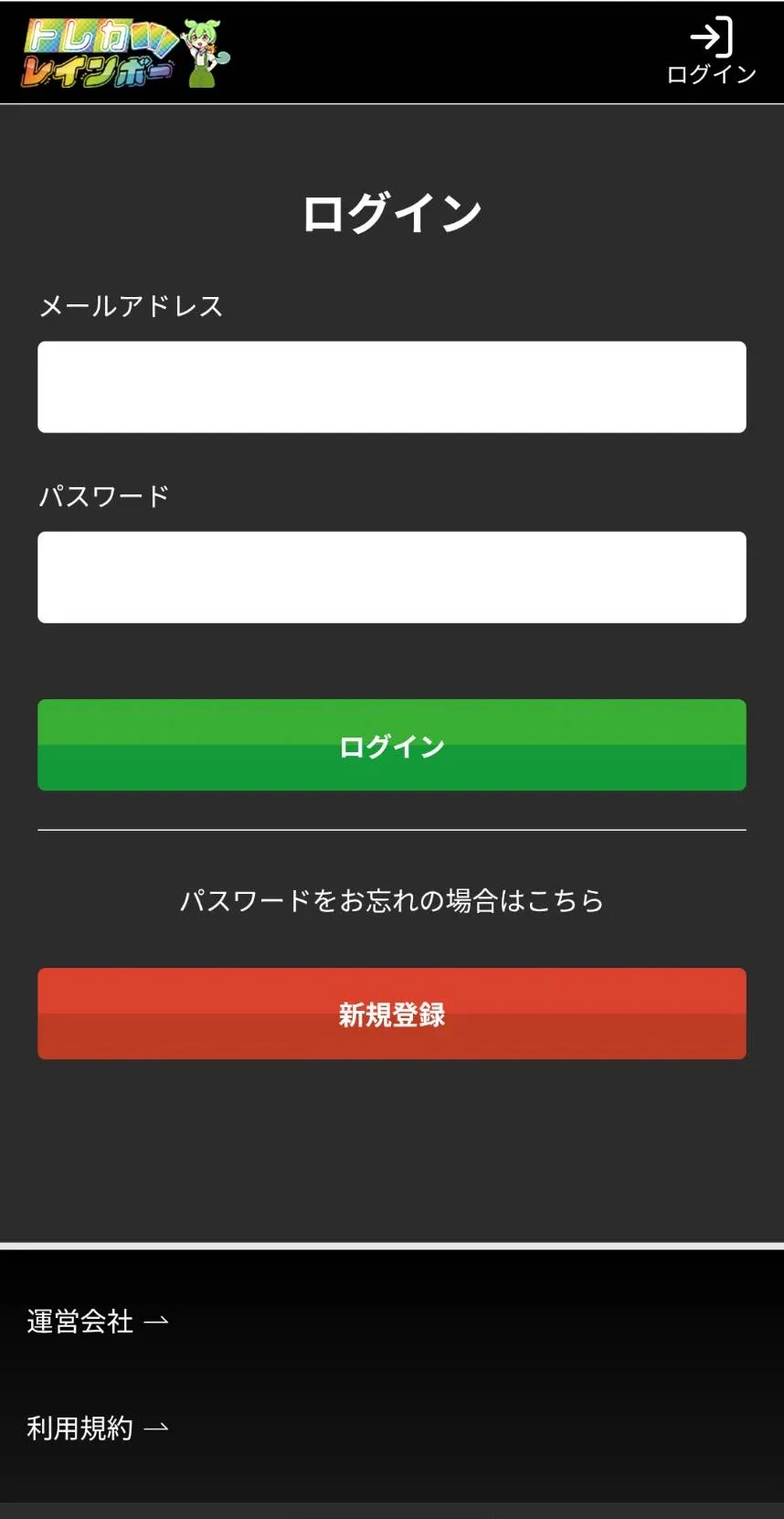This screenshot has height=1519, width=784.
Task: Tap the トレカレインボー logo to go home
Action: [126, 53]
